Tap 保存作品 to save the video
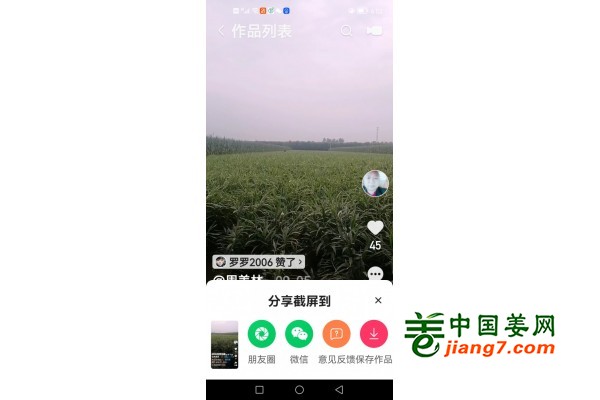Image resolution: width=600 pixels, height=400 pixels. (374, 334)
